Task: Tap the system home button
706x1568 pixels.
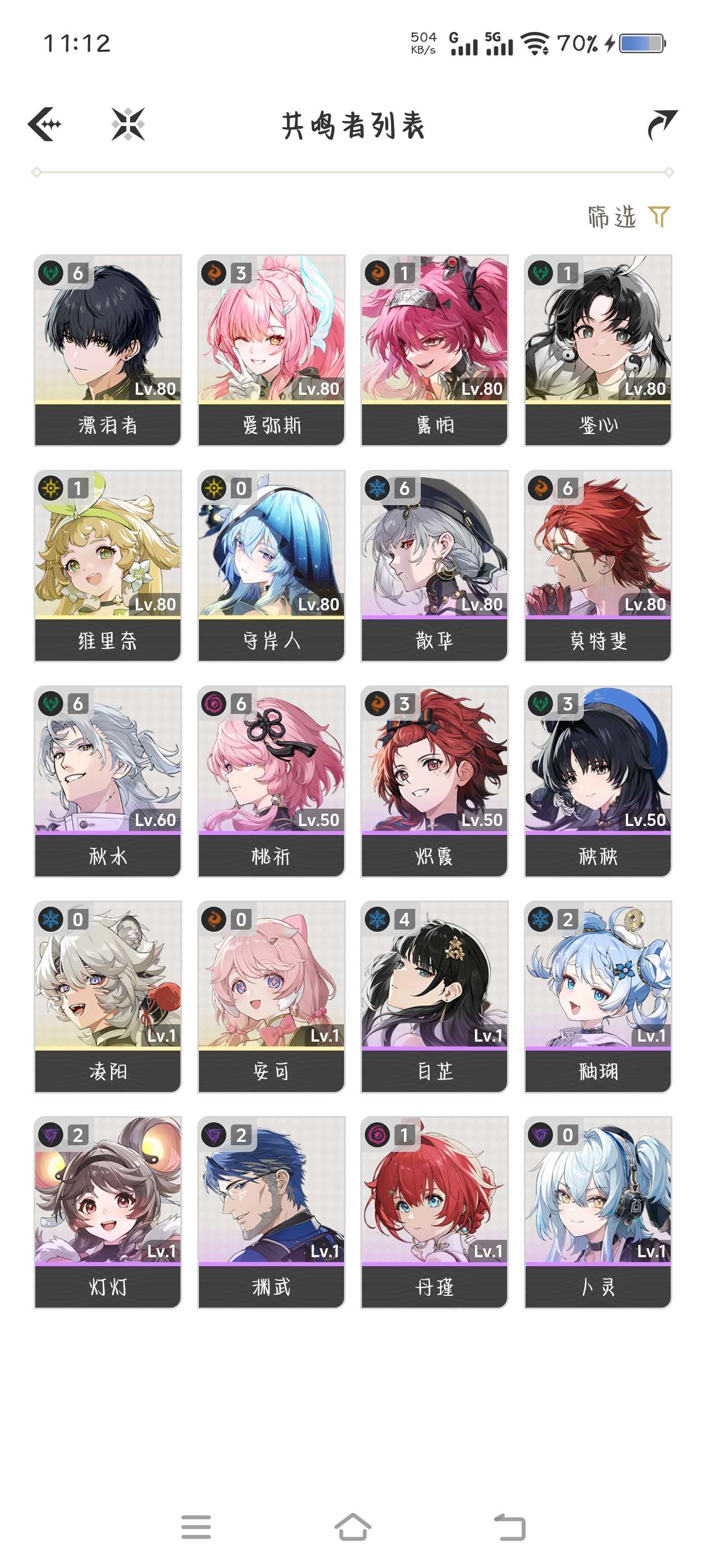Action: point(352,1527)
